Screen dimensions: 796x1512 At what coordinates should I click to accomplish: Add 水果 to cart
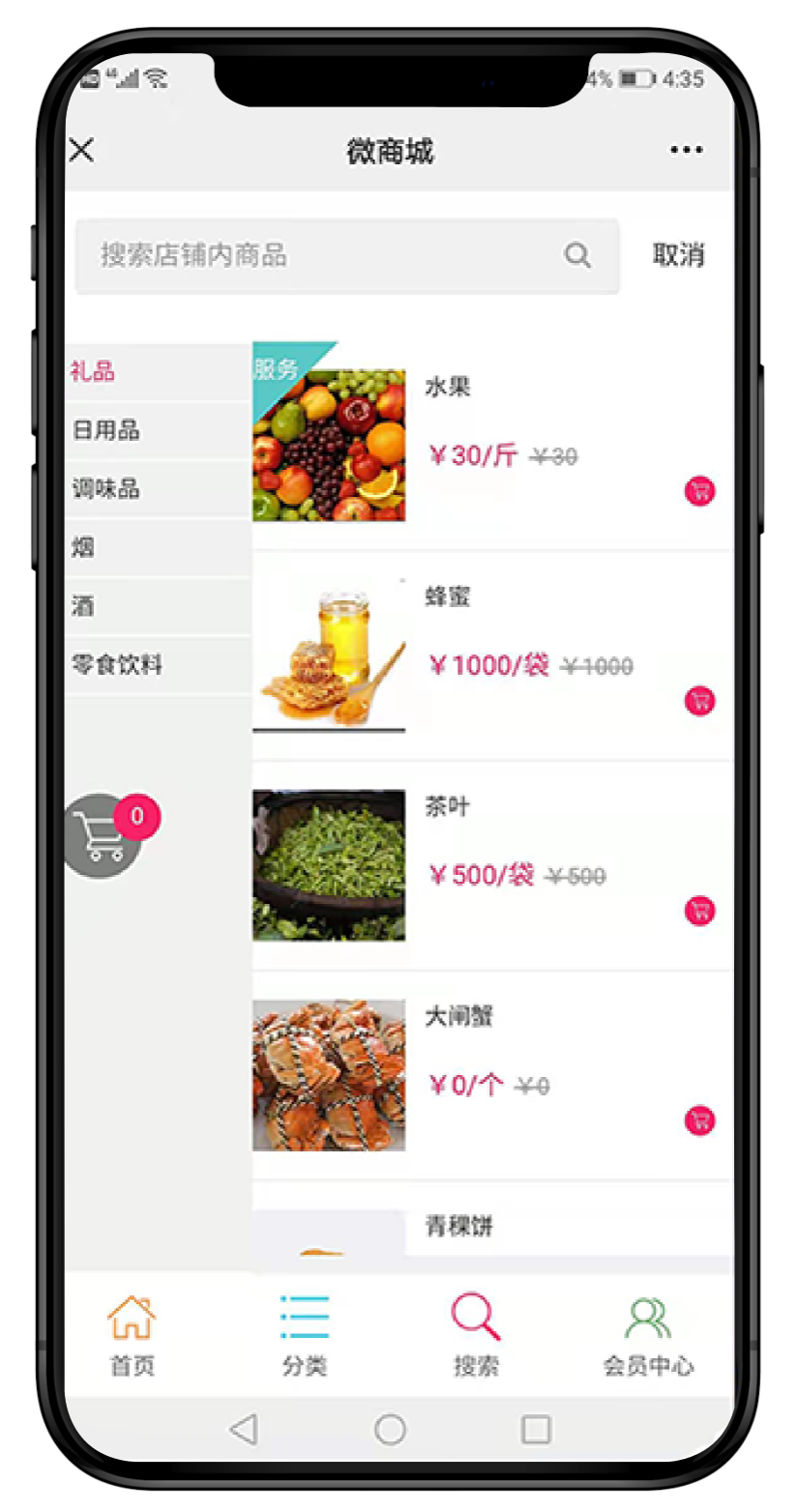[x=699, y=491]
